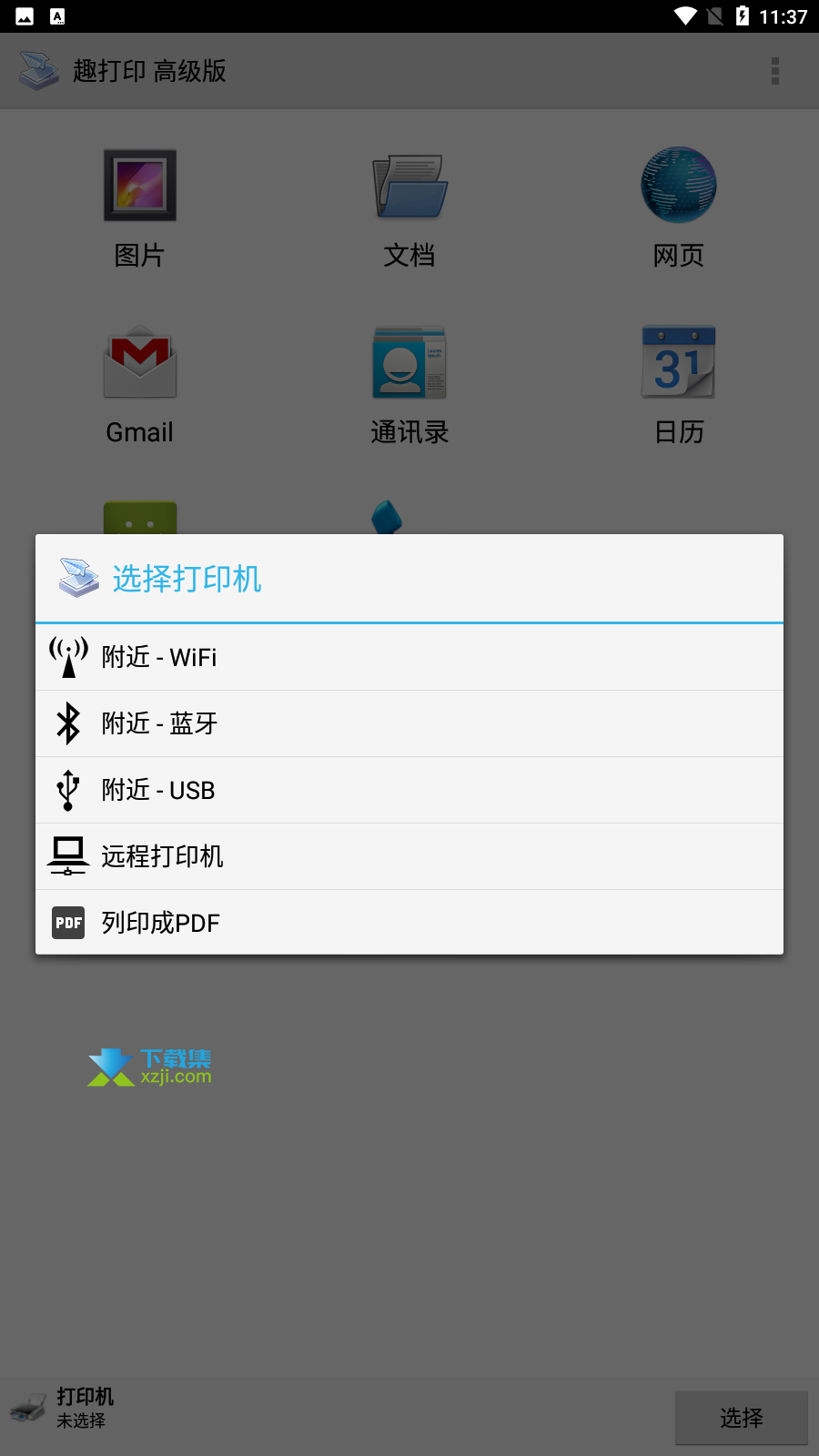Choose nearby Bluetooth printer option
This screenshot has height=1456, width=819.
pos(409,723)
